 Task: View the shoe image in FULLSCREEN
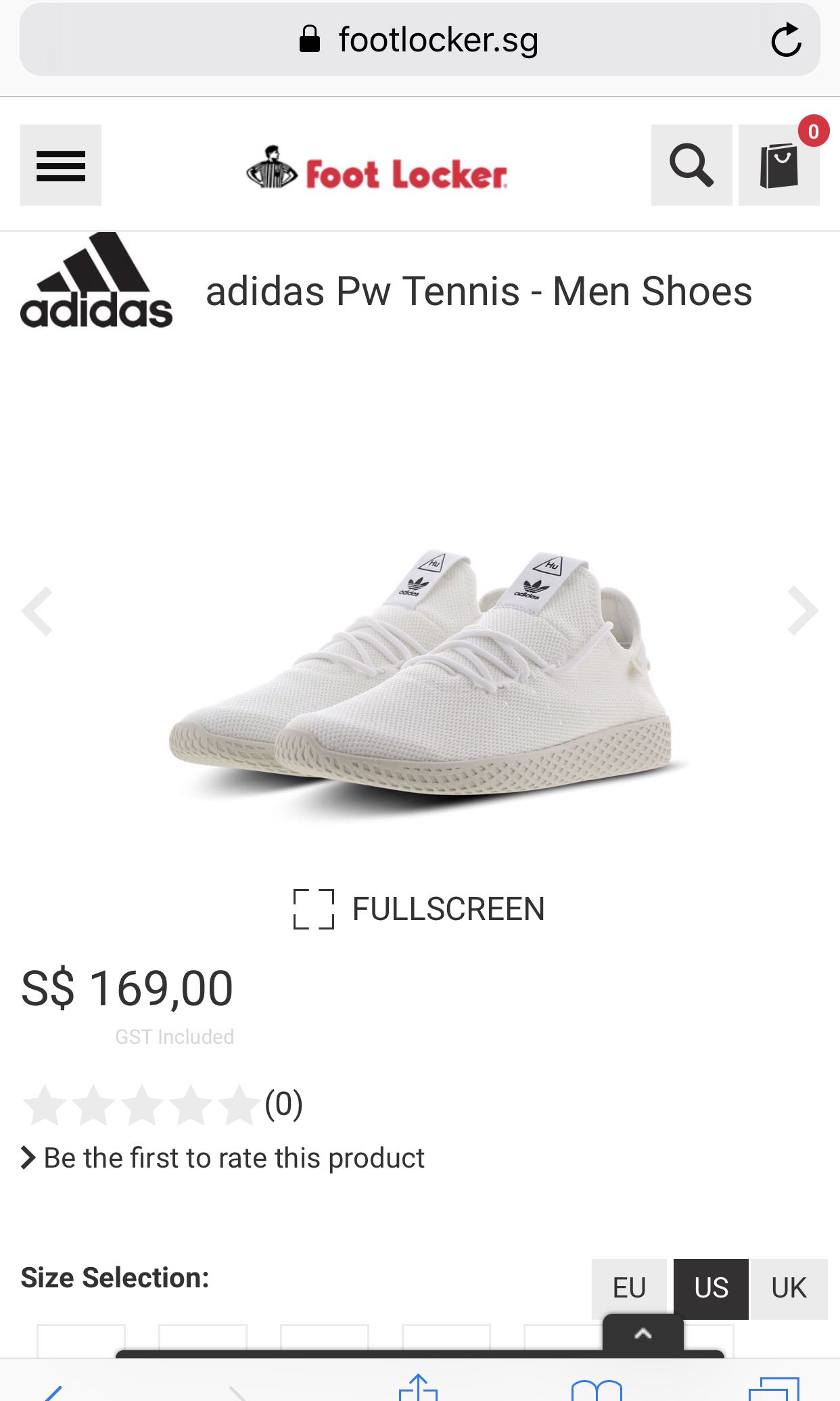point(419,909)
